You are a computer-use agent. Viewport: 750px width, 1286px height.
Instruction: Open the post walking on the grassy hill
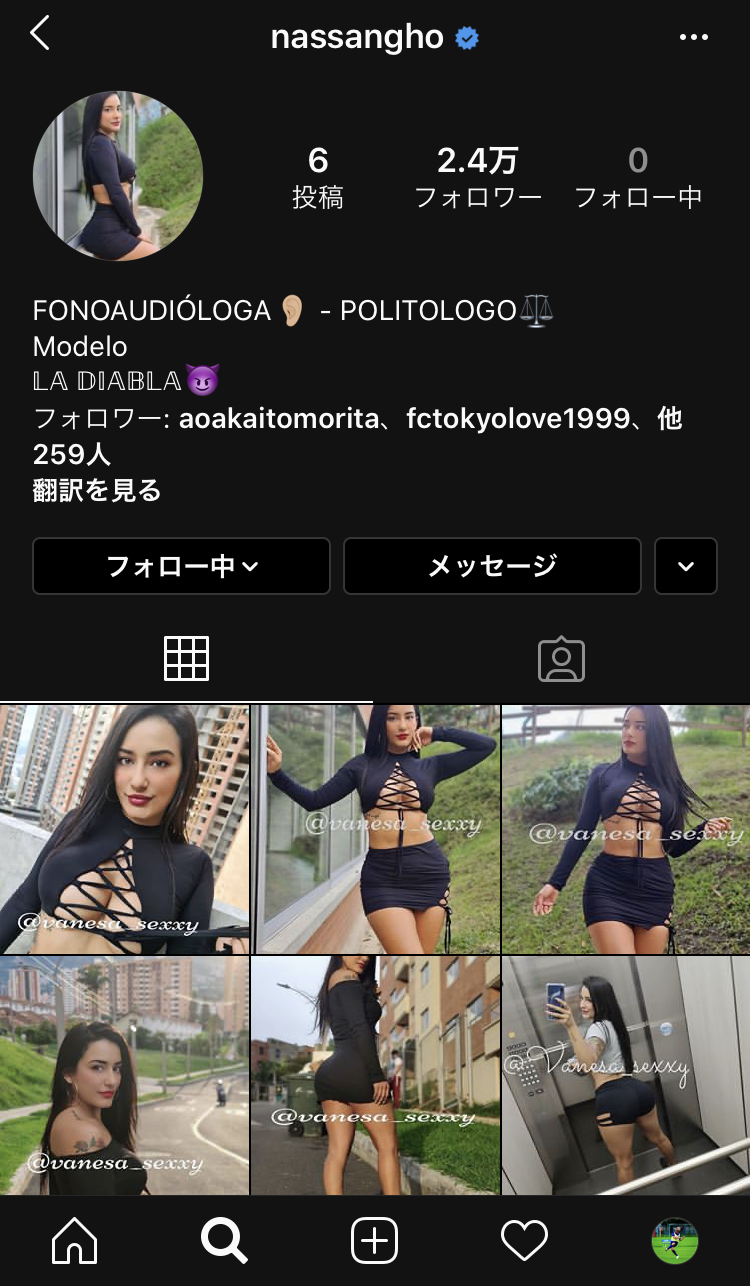pyautogui.click(x=626, y=829)
